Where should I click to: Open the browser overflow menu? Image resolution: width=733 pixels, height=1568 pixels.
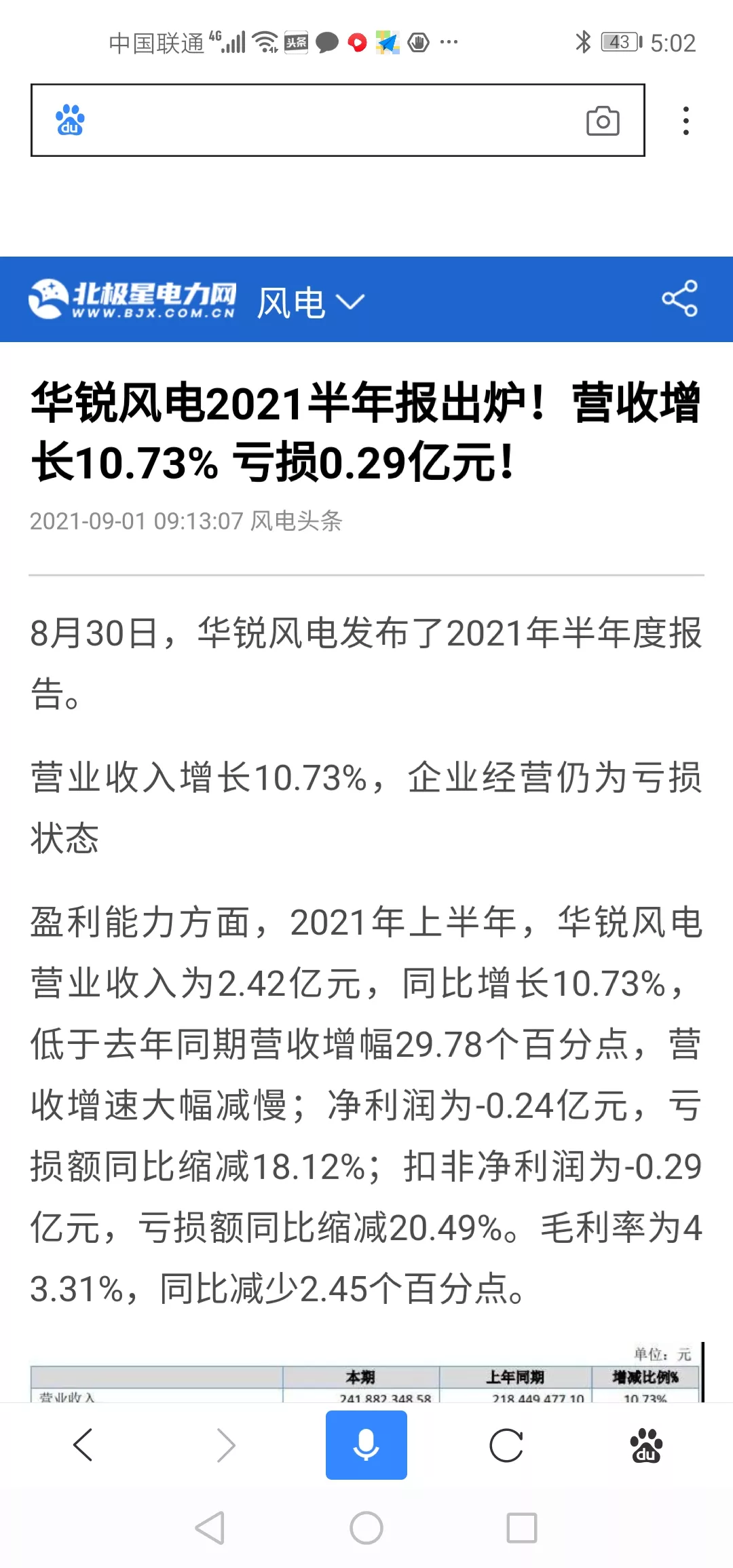point(686,121)
